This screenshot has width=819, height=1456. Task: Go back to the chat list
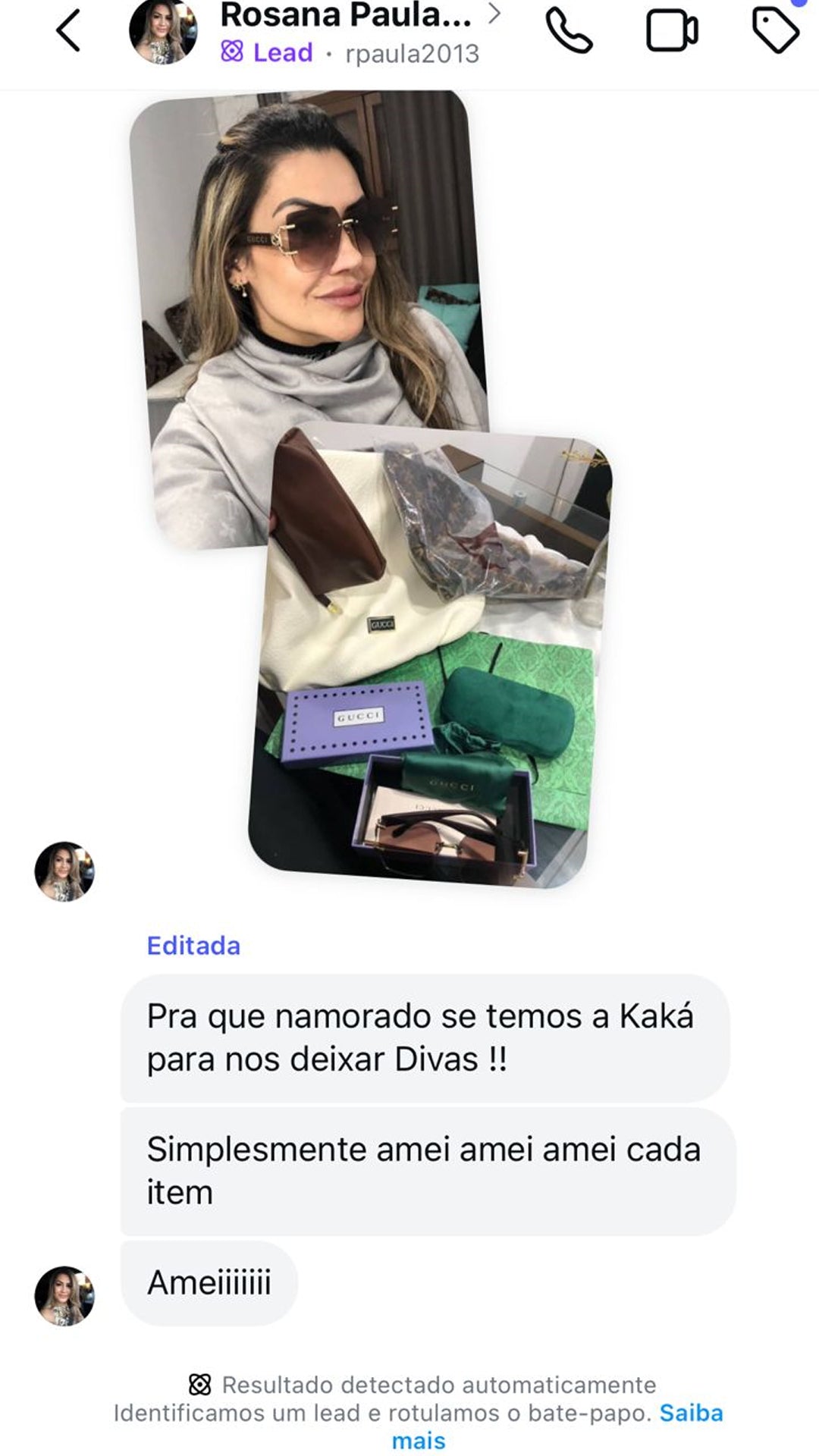[68, 32]
